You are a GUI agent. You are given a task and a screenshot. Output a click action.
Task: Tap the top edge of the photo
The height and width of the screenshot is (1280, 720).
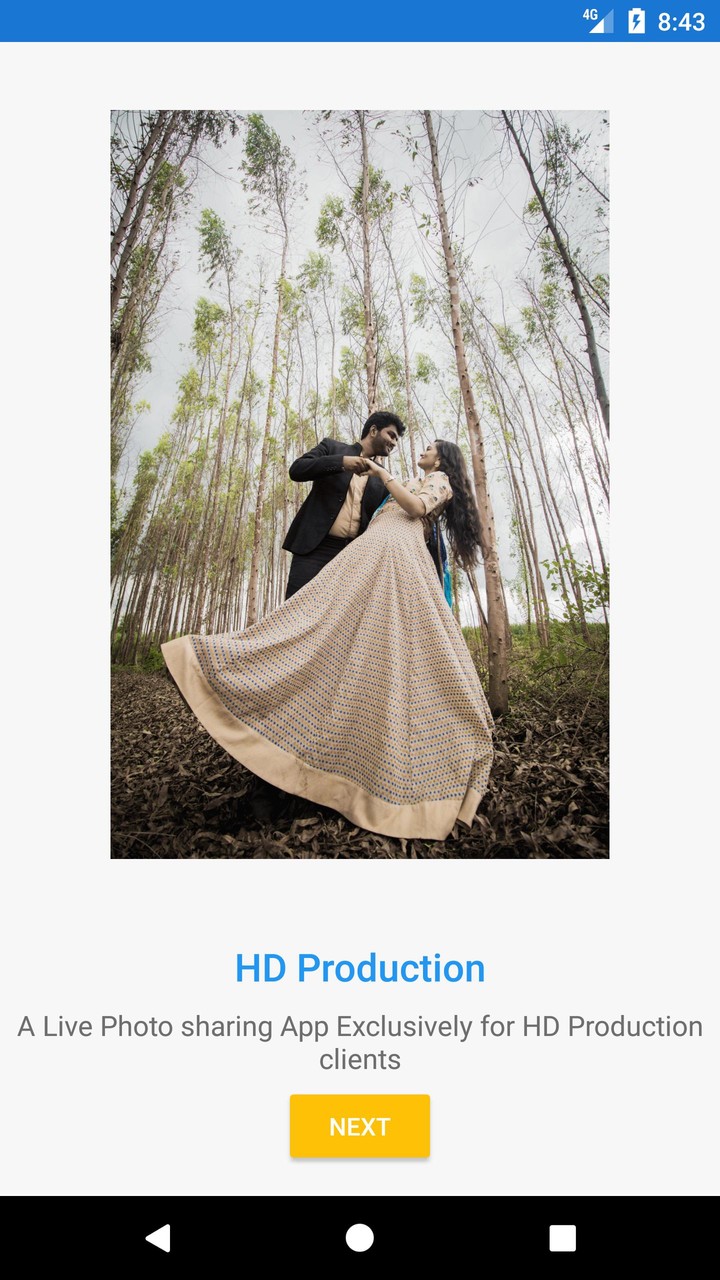pos(360,112)
